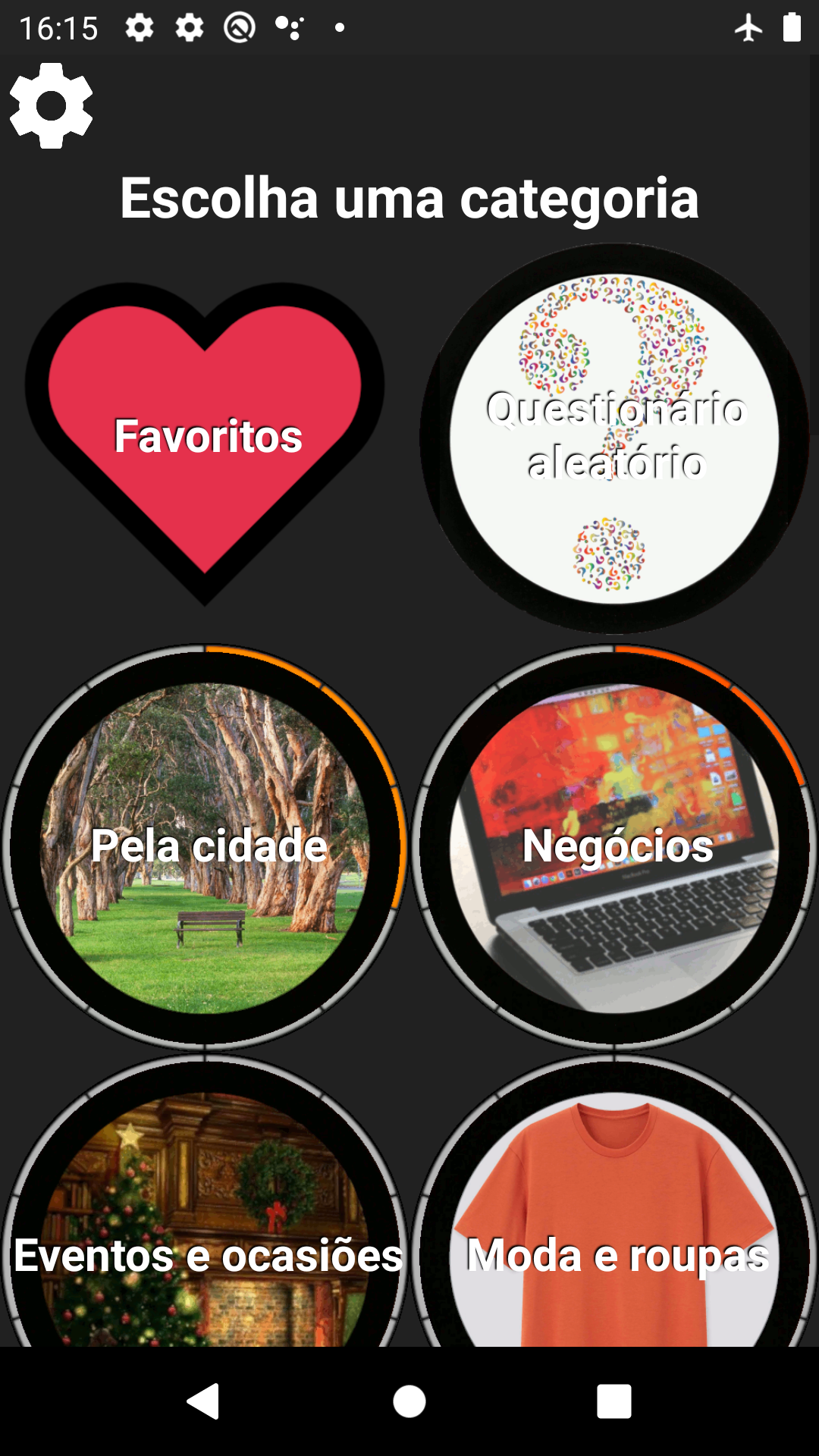
Task: Choose the Negócios category
Action: 614,846
